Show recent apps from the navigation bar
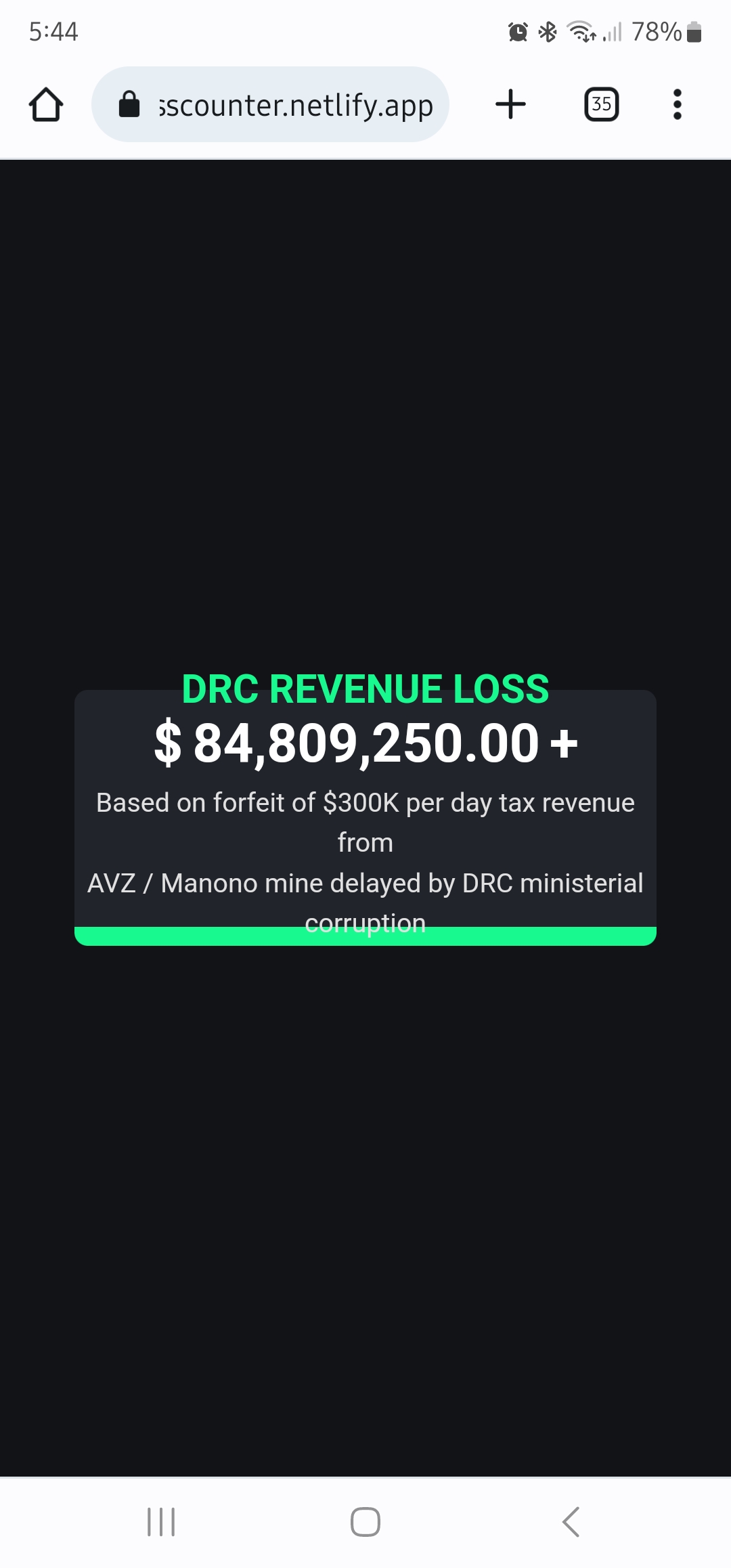Screen dimensions: 731x1568 161,1522
